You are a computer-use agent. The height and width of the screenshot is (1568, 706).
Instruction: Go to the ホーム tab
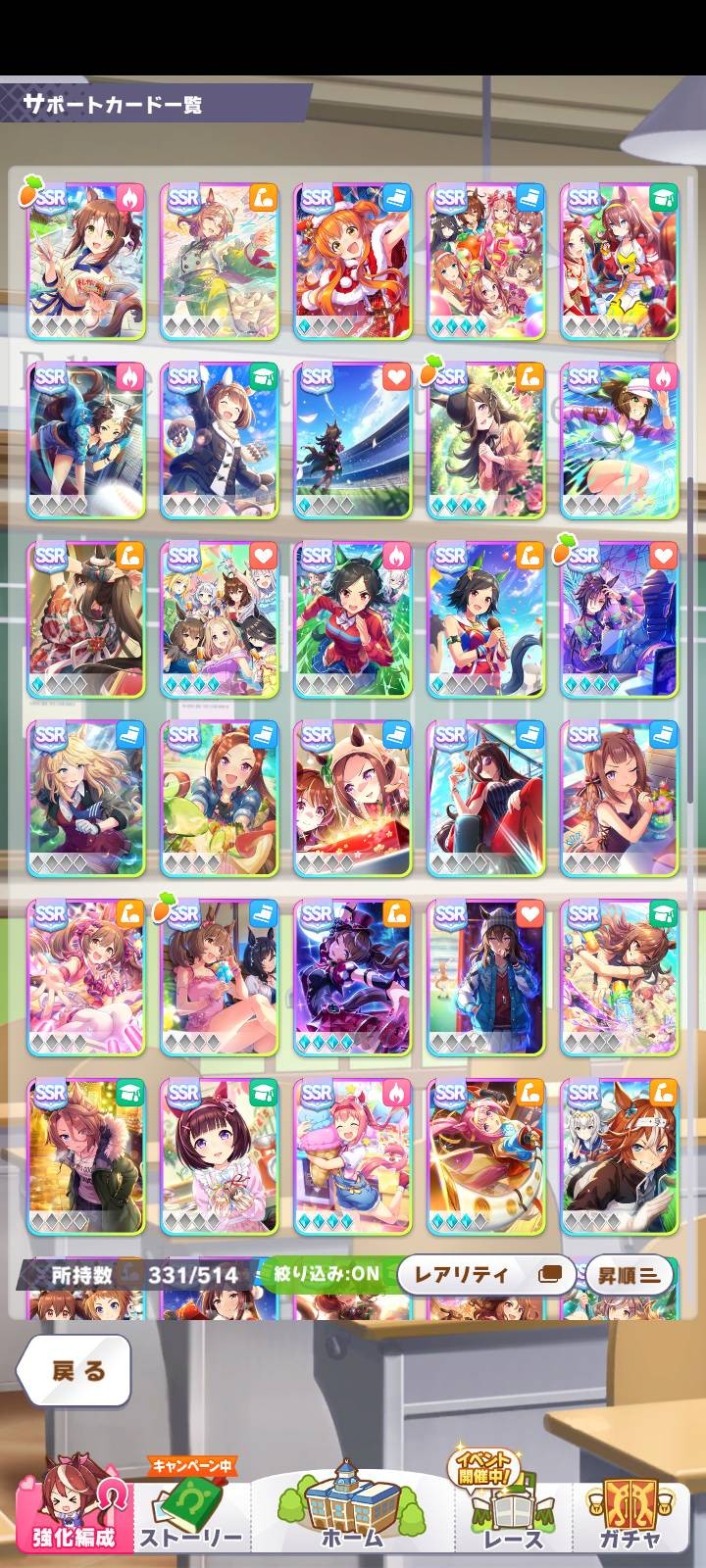point(352,1507)
